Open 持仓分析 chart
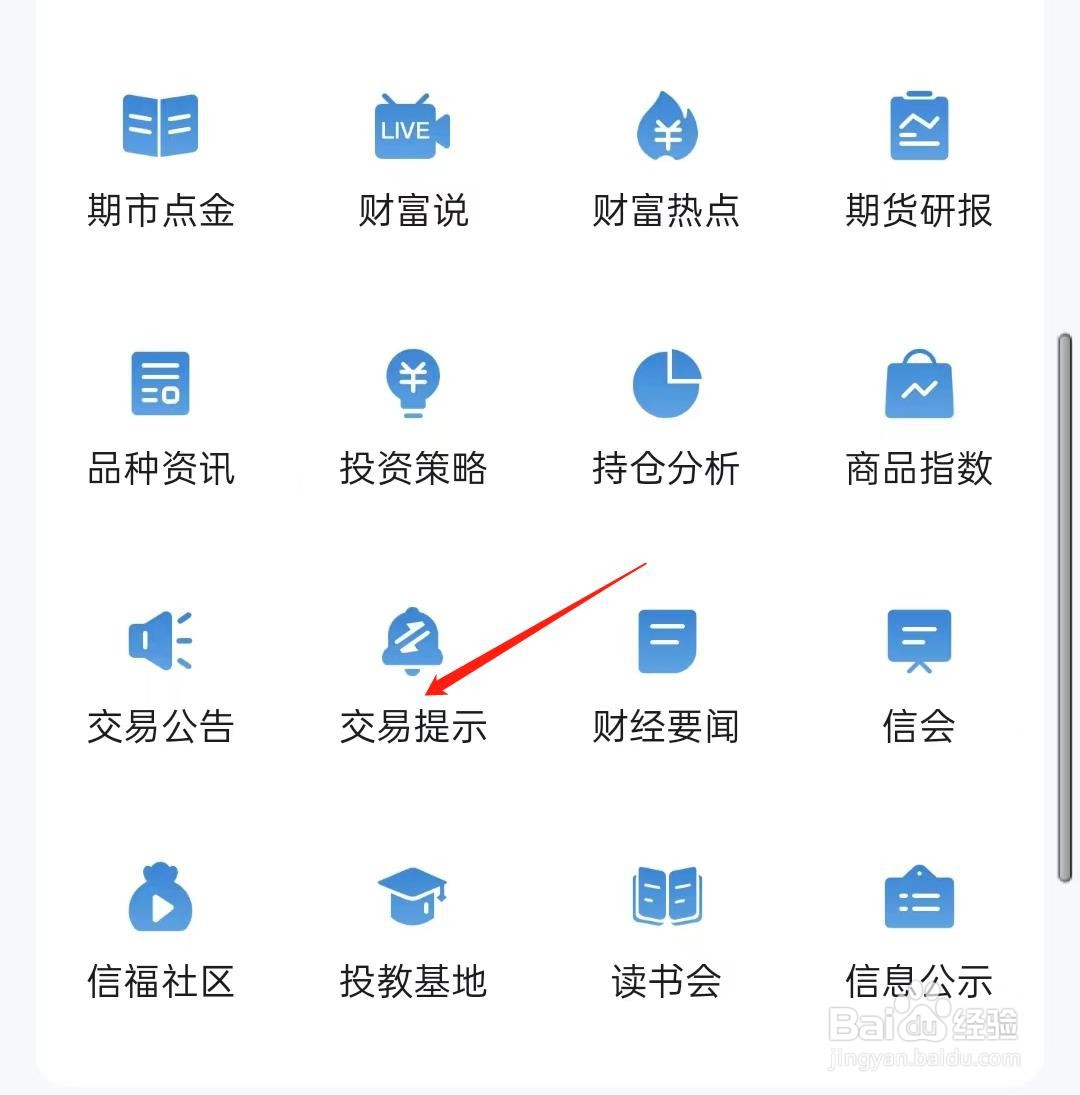Viewport: 1080px width, 1095px height. 666,384
